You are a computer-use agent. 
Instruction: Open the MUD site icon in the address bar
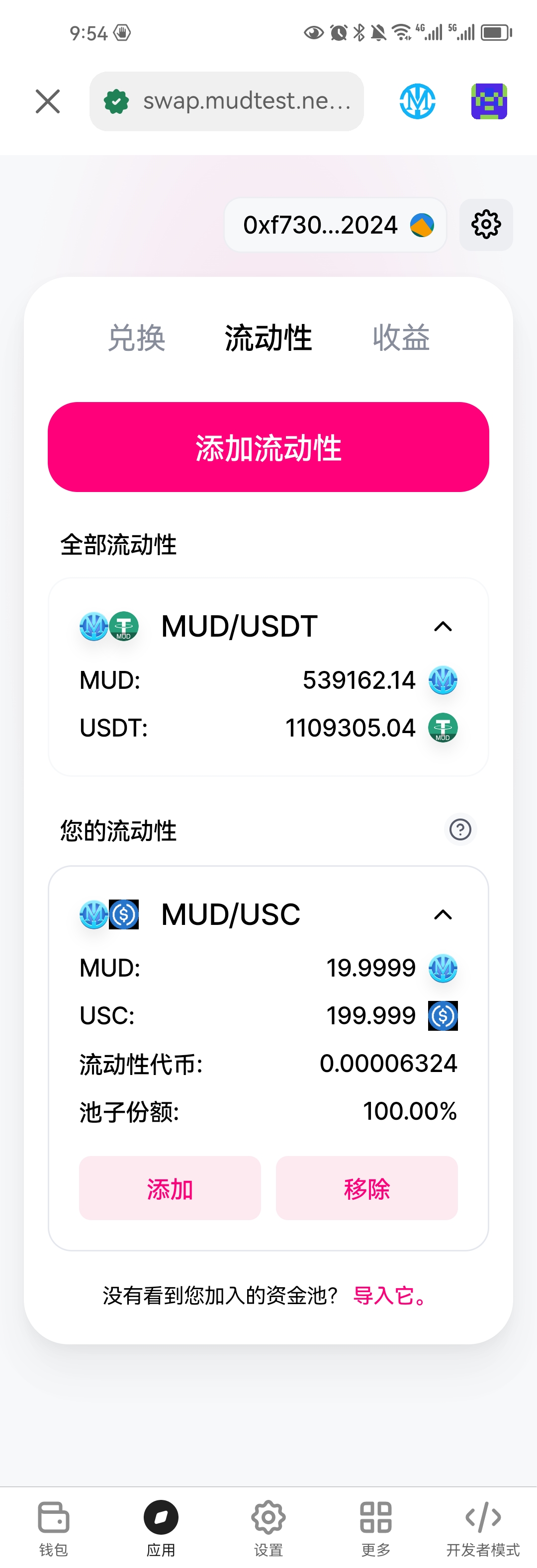pyautogui.click(x=417, y=101)
